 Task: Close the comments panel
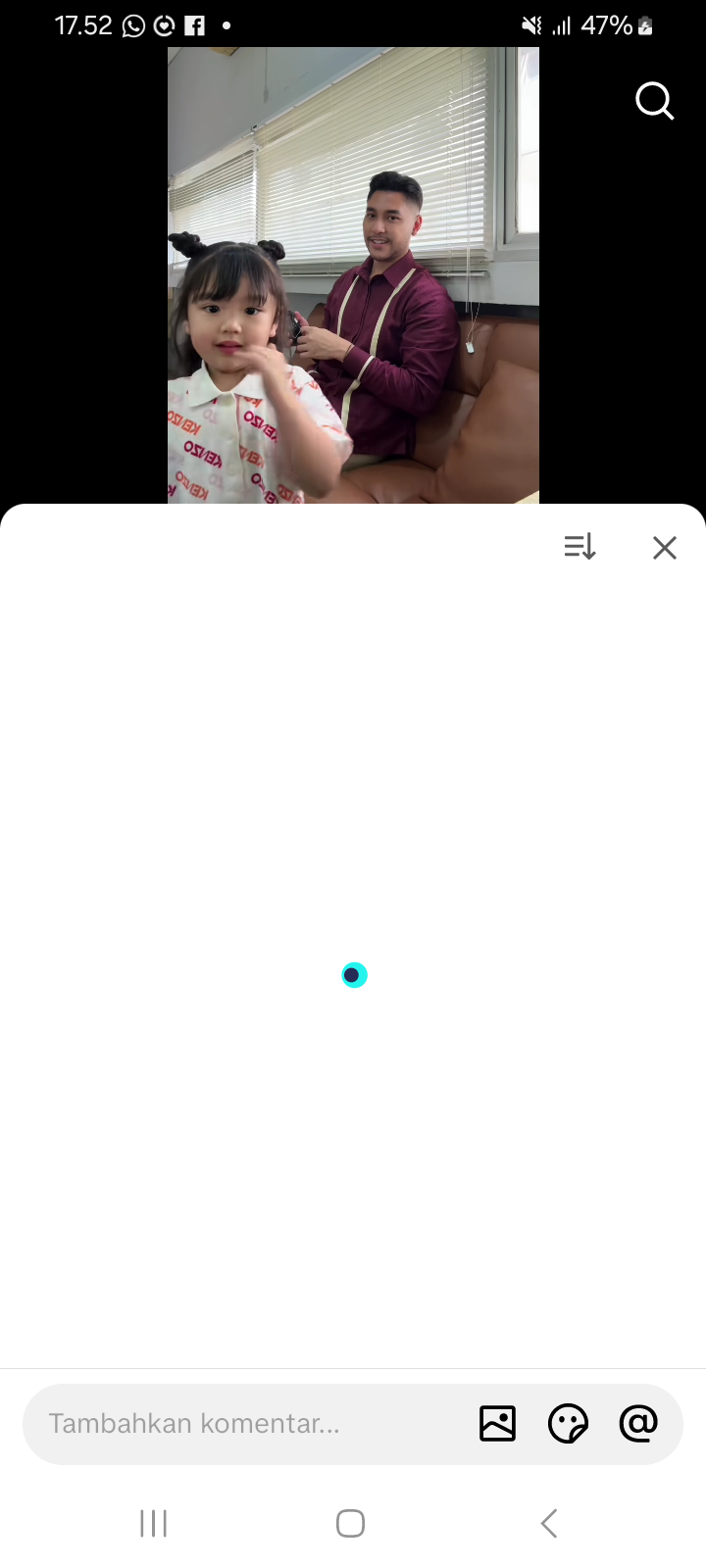tap(665, 548)
